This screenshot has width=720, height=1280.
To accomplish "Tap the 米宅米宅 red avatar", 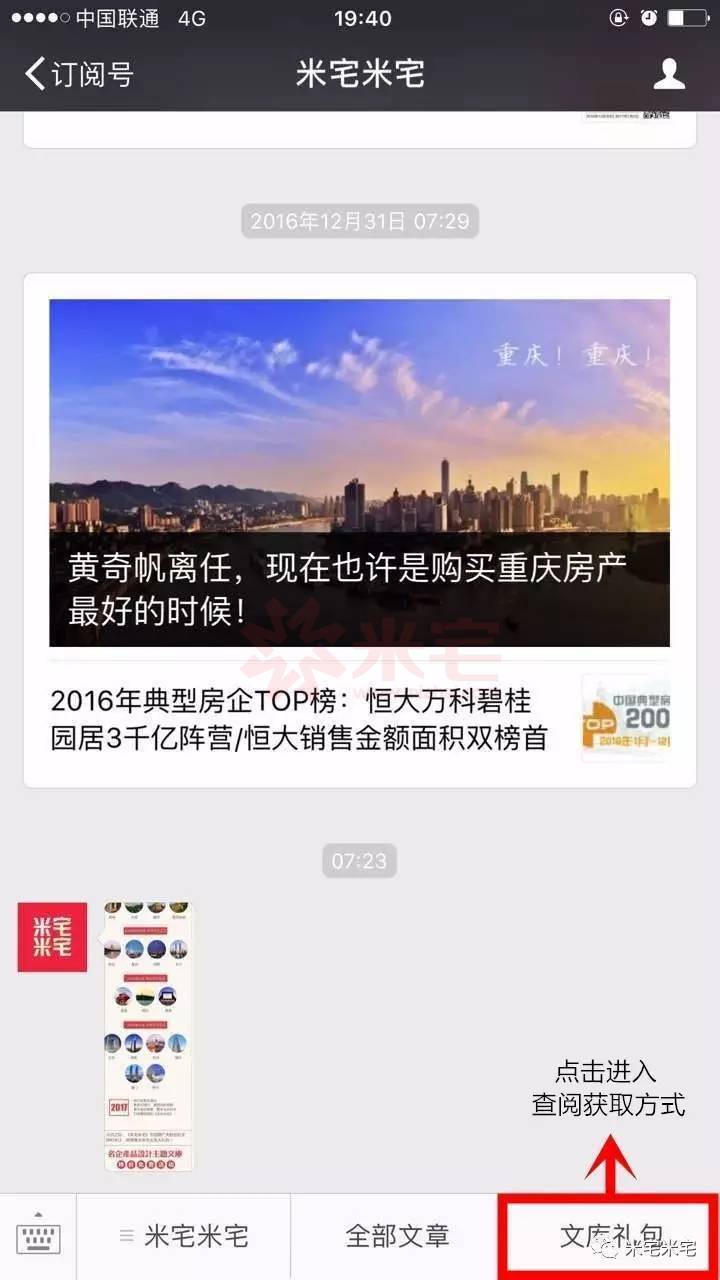I will pyautogui.click(x=52, y=937).
